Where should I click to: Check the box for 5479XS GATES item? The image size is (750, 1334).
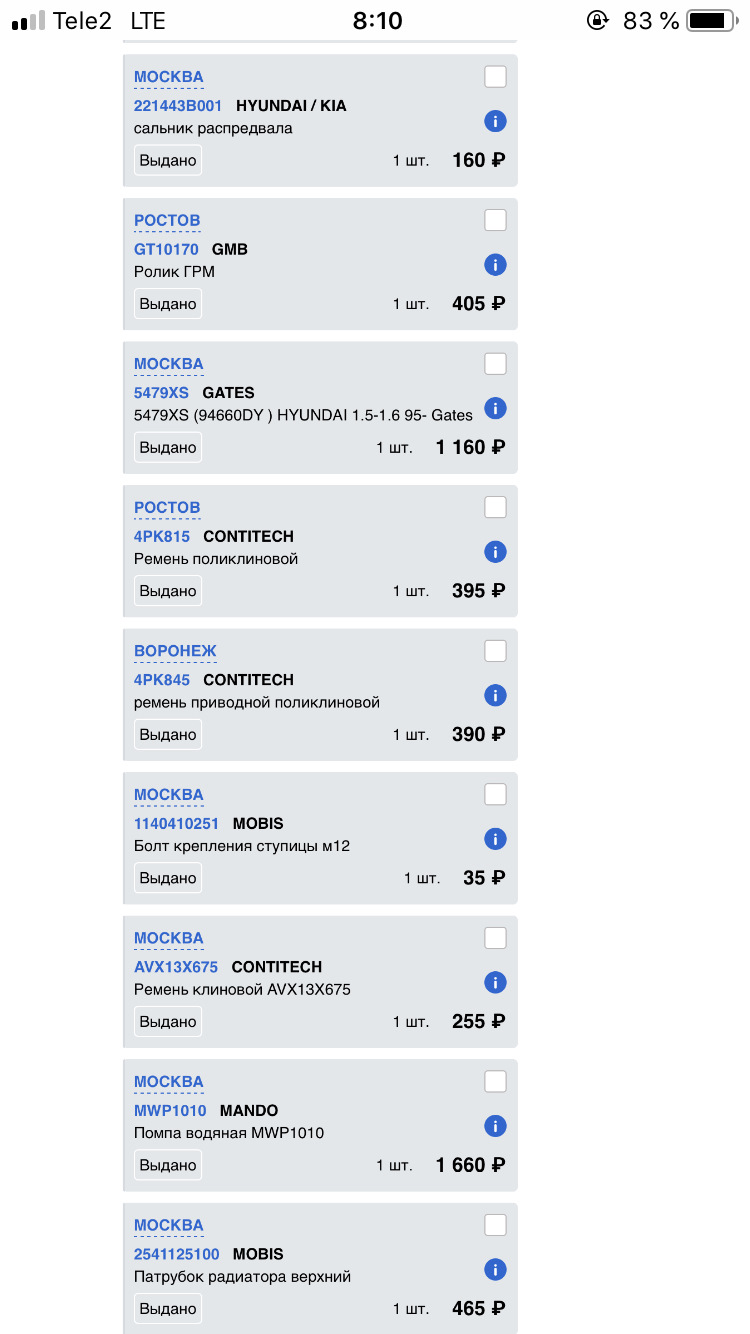(495, 364)
